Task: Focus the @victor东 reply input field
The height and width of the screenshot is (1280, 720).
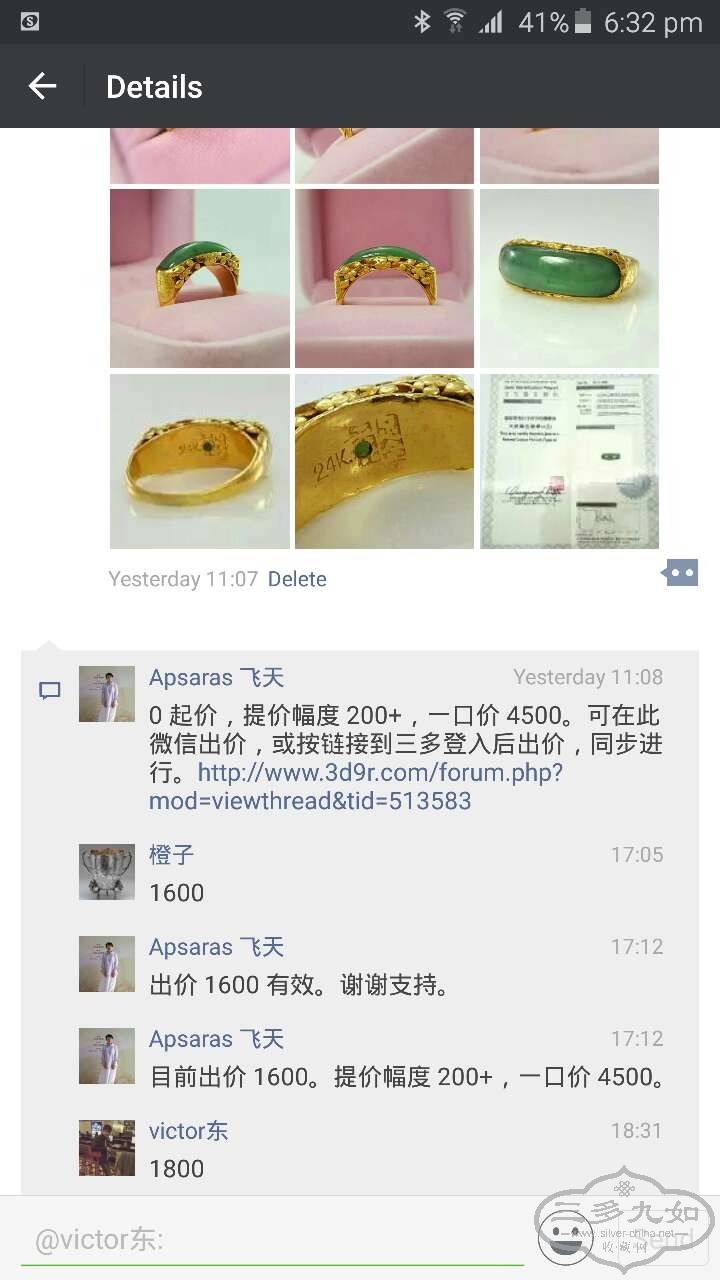Action: (x=270, y=1240)
